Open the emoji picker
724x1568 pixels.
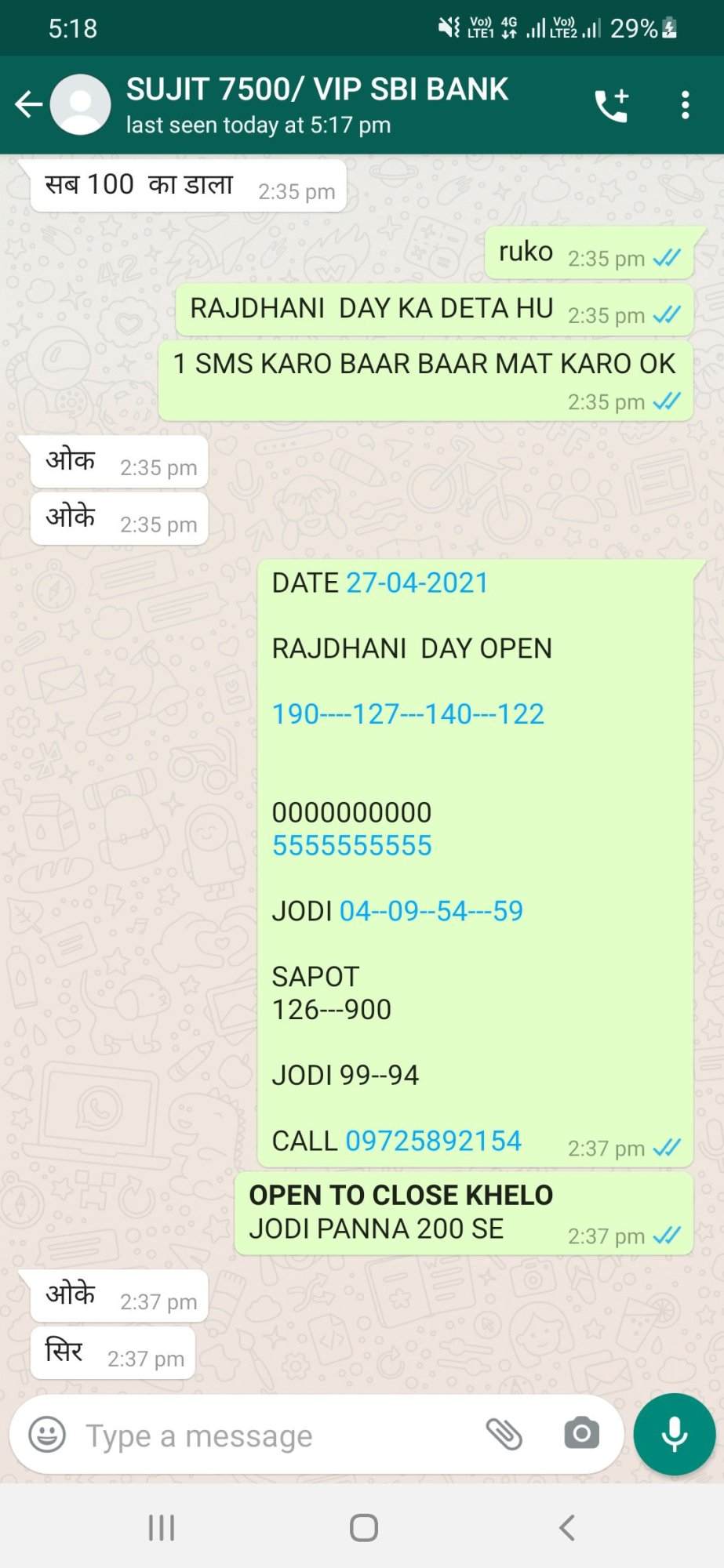(x=47, y=1435)
